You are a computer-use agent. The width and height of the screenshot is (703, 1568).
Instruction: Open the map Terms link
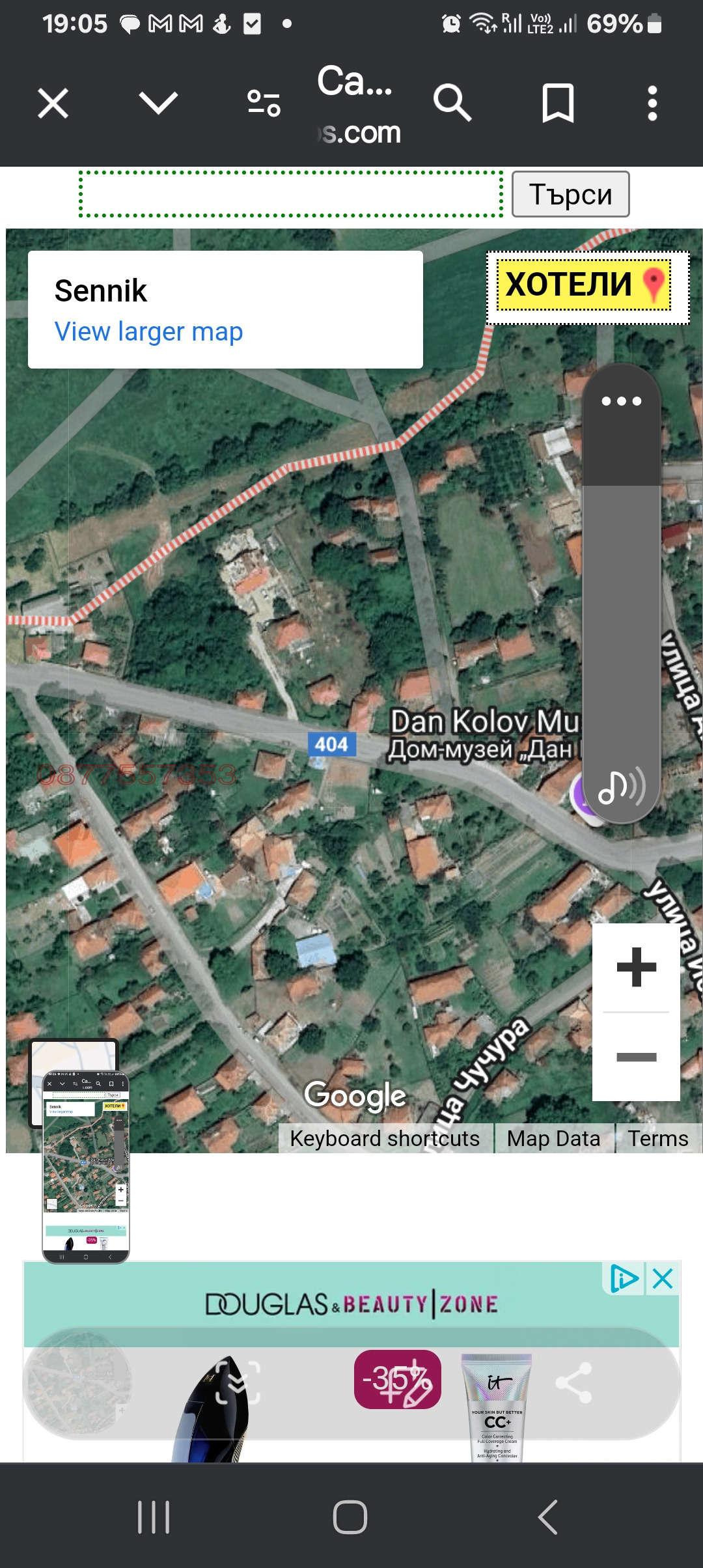657,1139
